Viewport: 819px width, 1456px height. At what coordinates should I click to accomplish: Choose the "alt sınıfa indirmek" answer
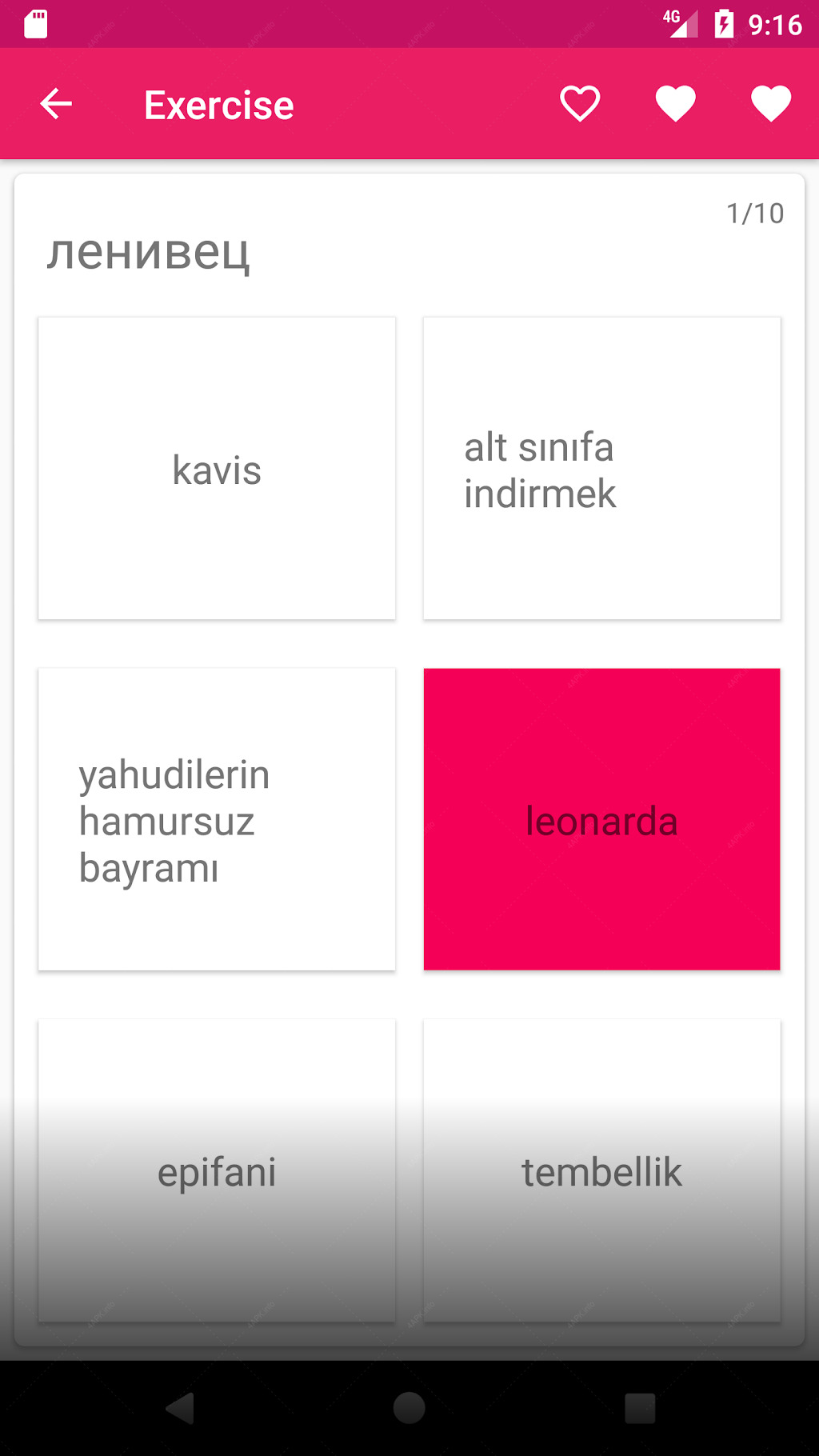(x=601, y=468)
